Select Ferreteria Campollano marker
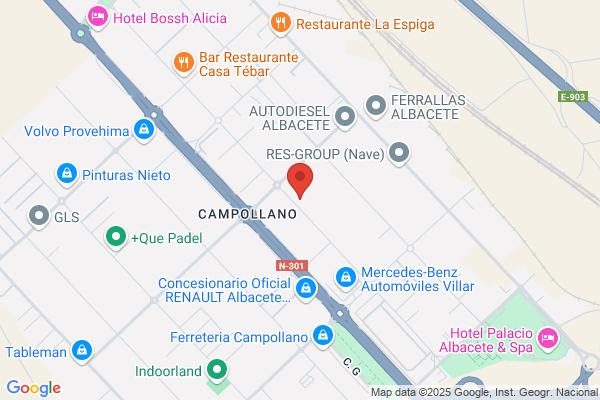The image size is (600, 400). 323,336
